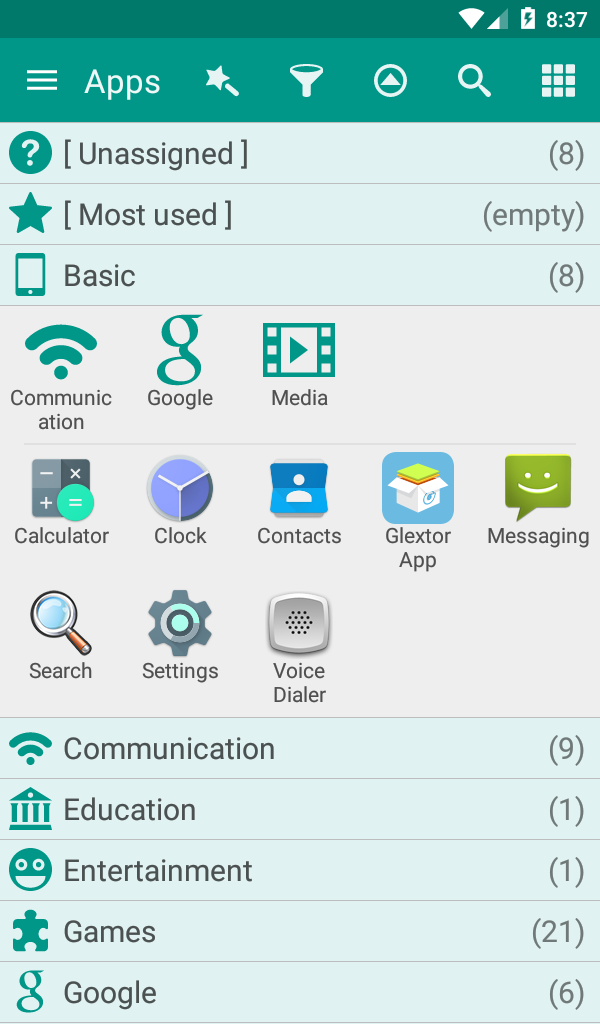The image size is (600, 1024).
Task: Expand the Most used category
Action: (300, 215)
